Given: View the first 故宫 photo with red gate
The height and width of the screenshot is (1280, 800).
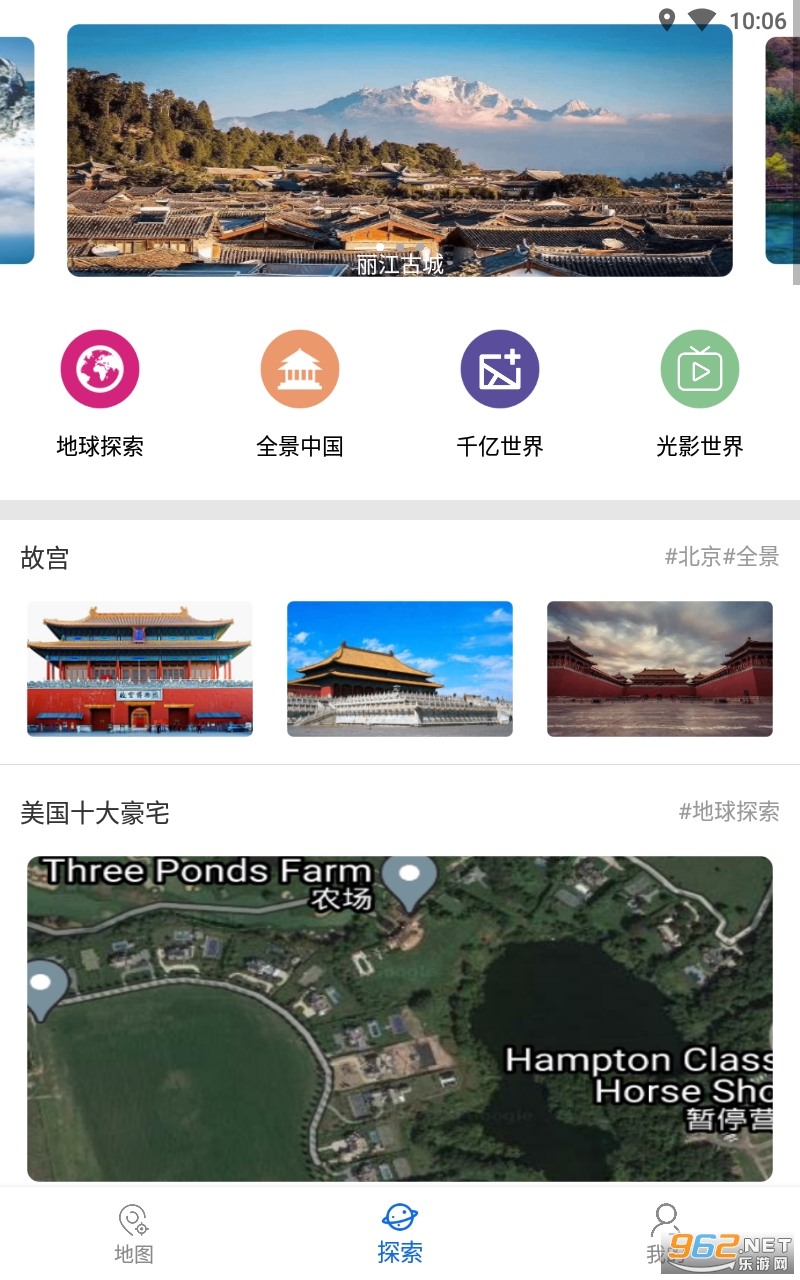Looking at the screenshot, I should tap(140, 668).
